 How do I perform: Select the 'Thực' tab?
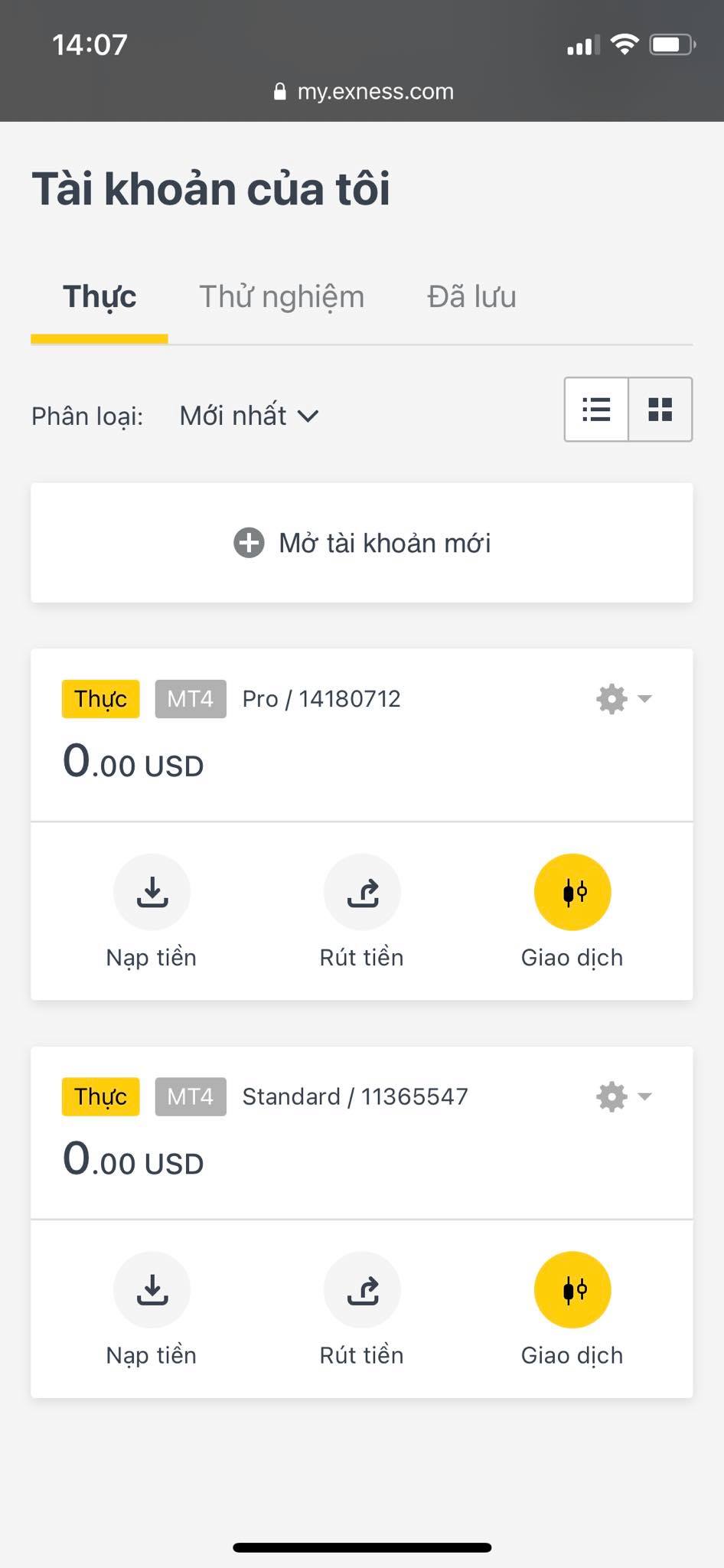99,296
